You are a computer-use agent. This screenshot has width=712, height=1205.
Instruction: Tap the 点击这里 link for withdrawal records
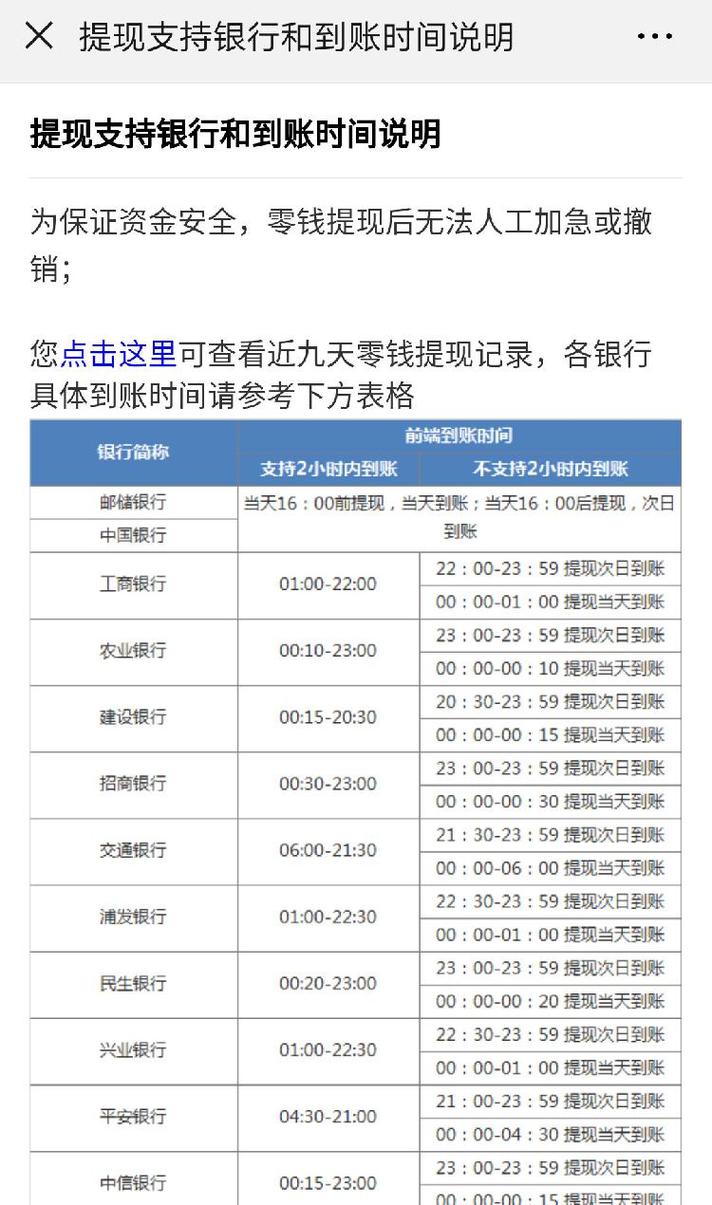tap(118, 354)
